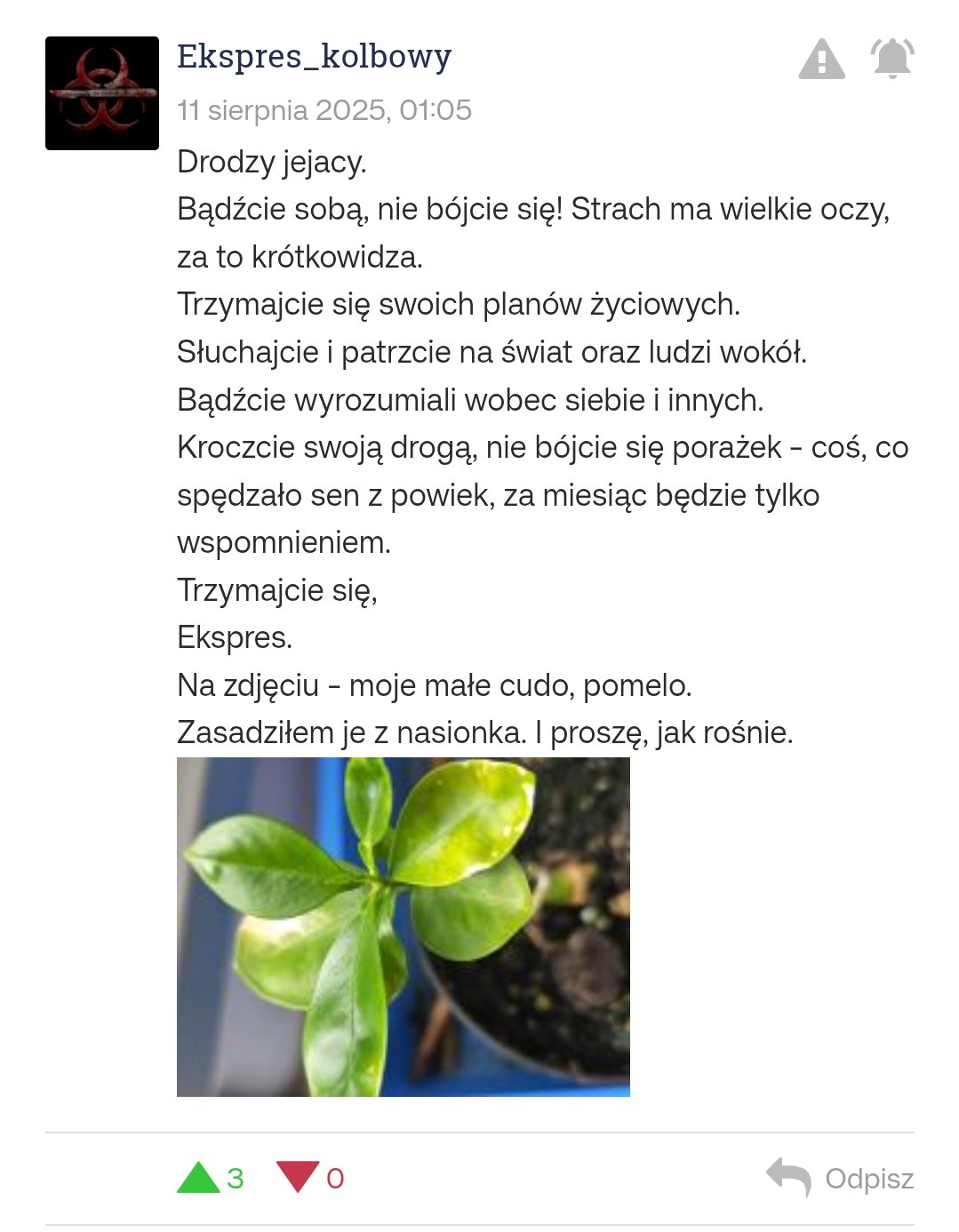Report this comment with the warning icon
The width and height of the screenshot is (959, 1232).
(x=822, y=59)
